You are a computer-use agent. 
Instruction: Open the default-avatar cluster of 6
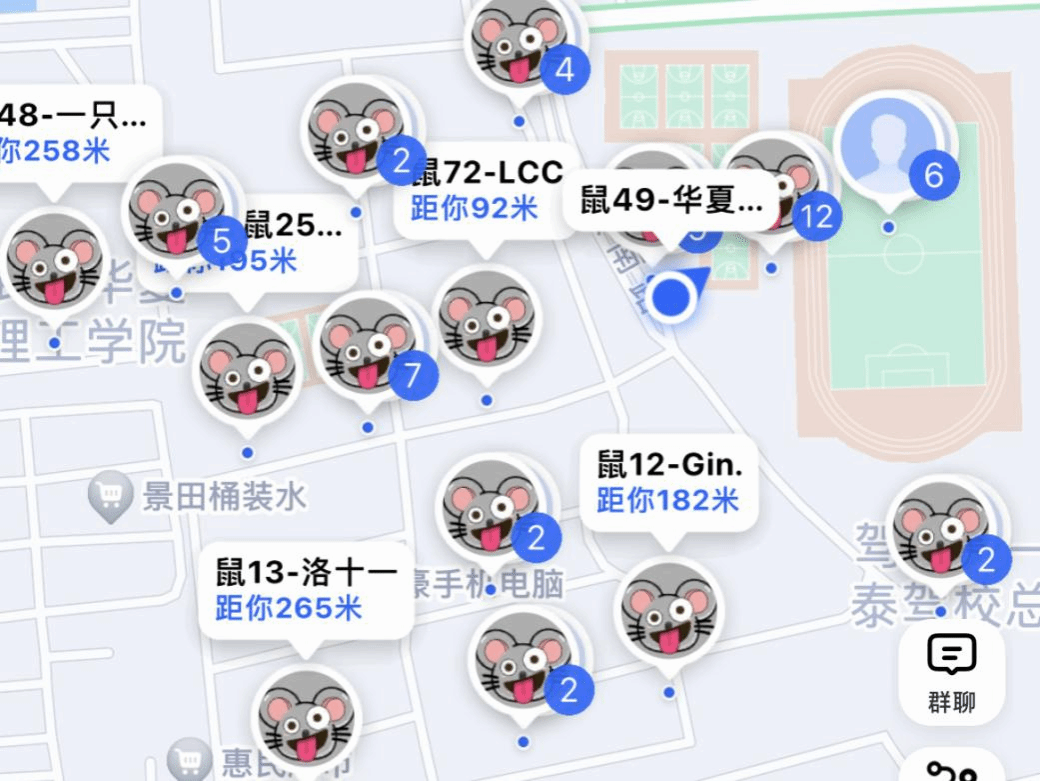pos(886,147)
